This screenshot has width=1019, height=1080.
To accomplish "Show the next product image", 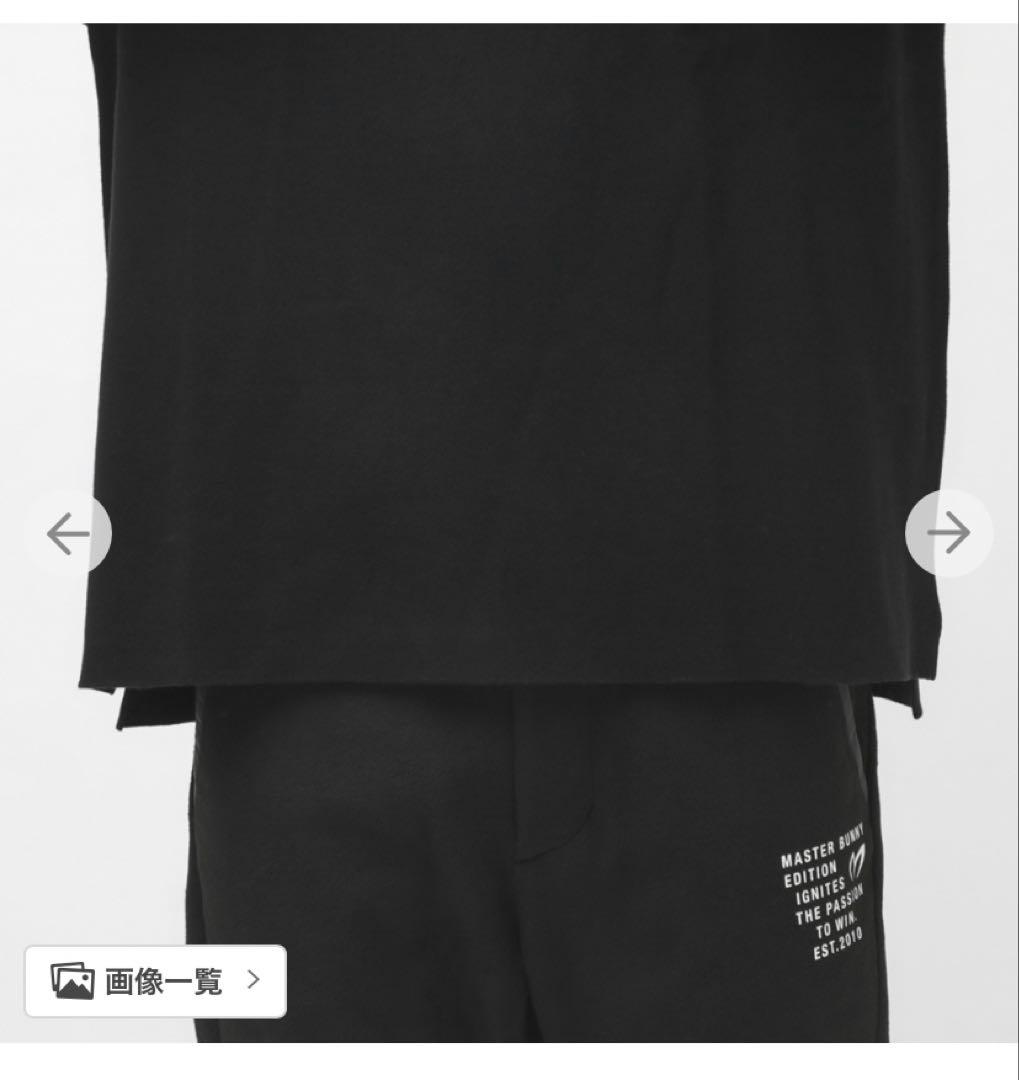I will point(948,533).
